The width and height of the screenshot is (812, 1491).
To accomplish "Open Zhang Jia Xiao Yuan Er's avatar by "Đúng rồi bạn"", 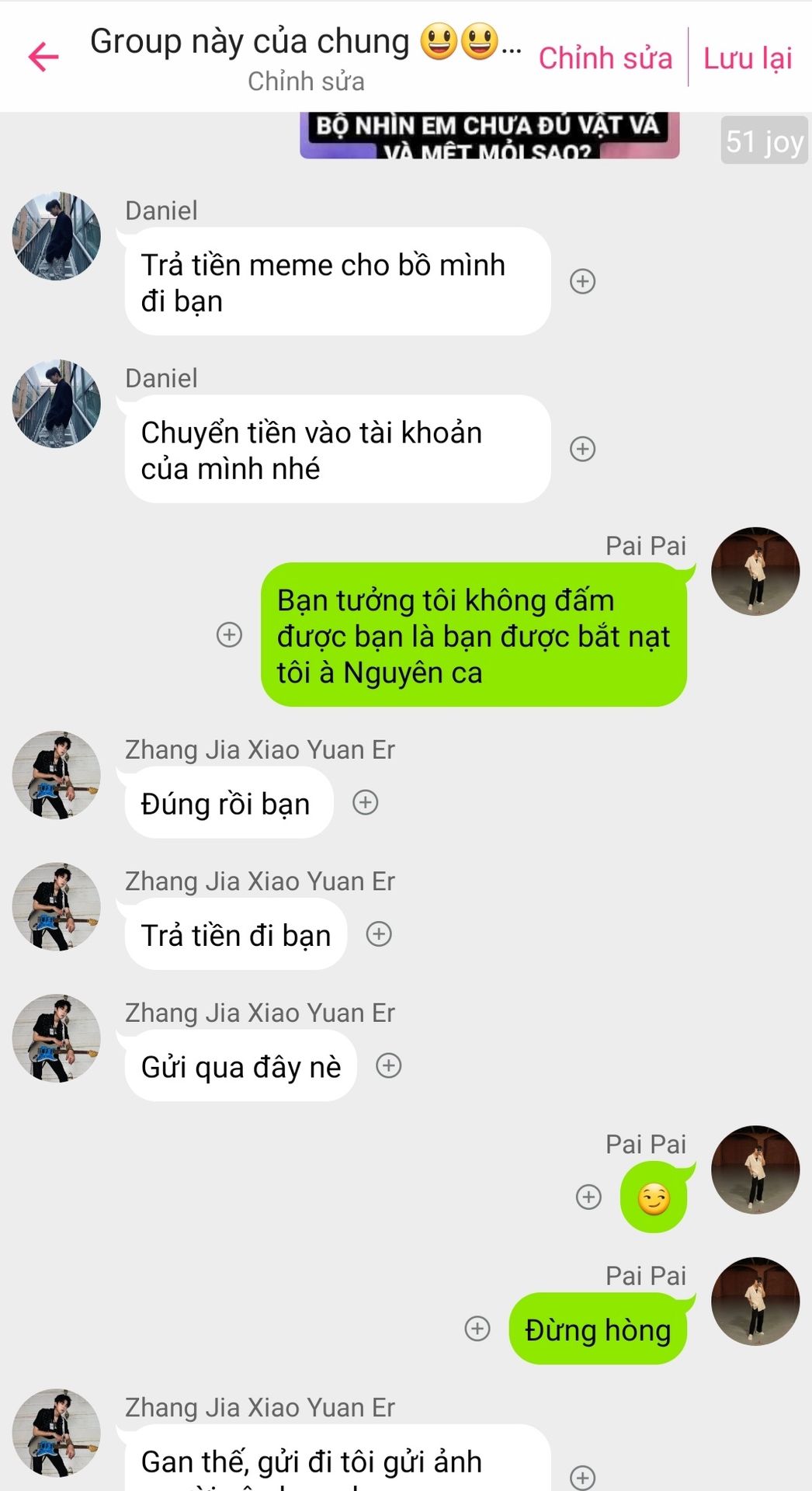I will [57, 775].
